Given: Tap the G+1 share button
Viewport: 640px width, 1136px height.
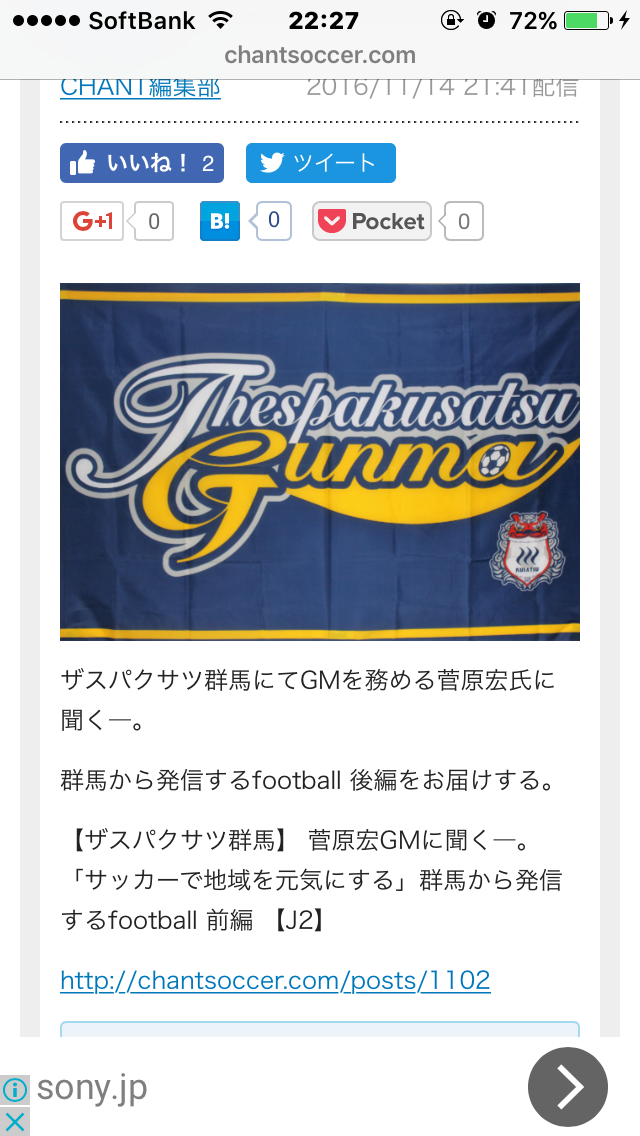Looking at the screenshot, I should (93, 221).
